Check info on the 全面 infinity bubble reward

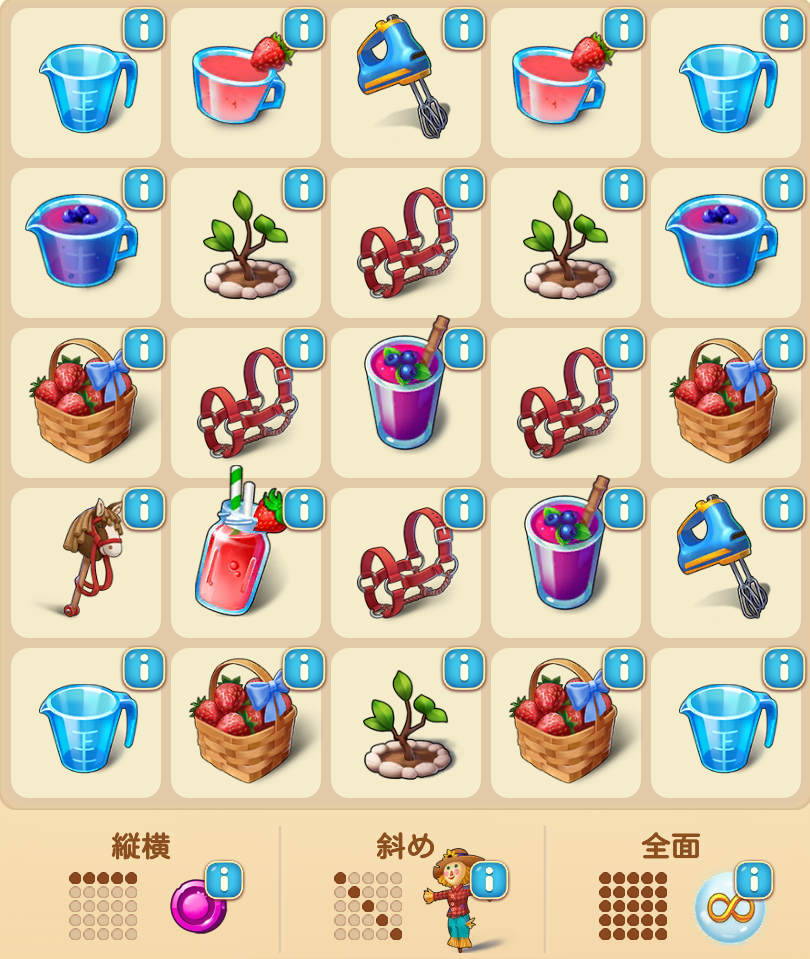tap(754, 880)
